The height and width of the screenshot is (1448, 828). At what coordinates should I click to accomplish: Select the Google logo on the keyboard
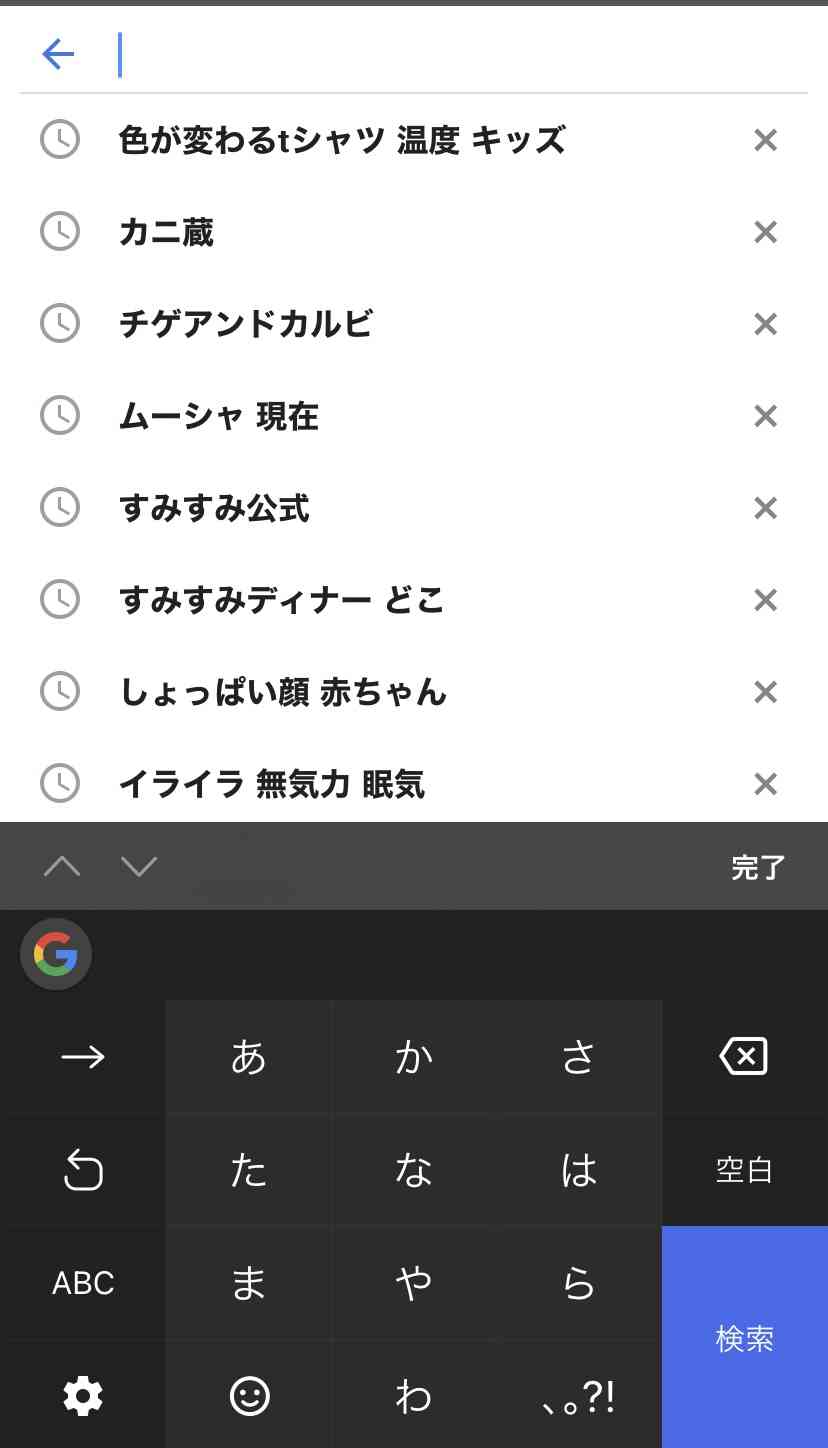(55, 954)
